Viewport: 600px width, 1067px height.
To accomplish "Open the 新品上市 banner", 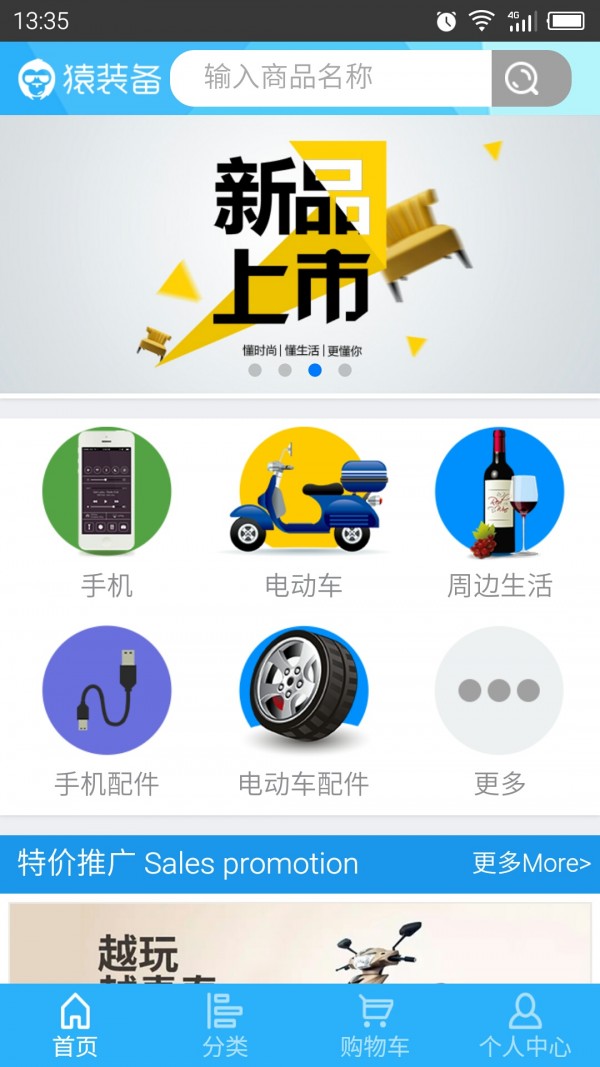I will [x=300, y=255].
